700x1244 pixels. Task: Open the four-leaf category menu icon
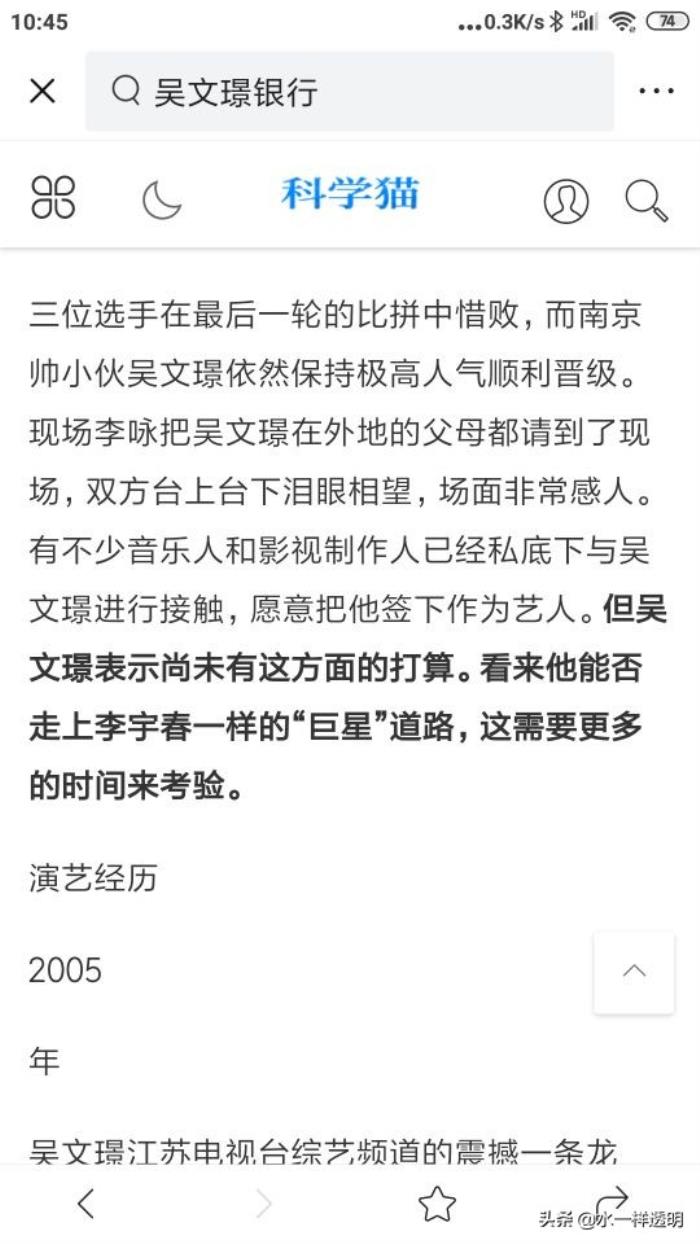(53, 197)
